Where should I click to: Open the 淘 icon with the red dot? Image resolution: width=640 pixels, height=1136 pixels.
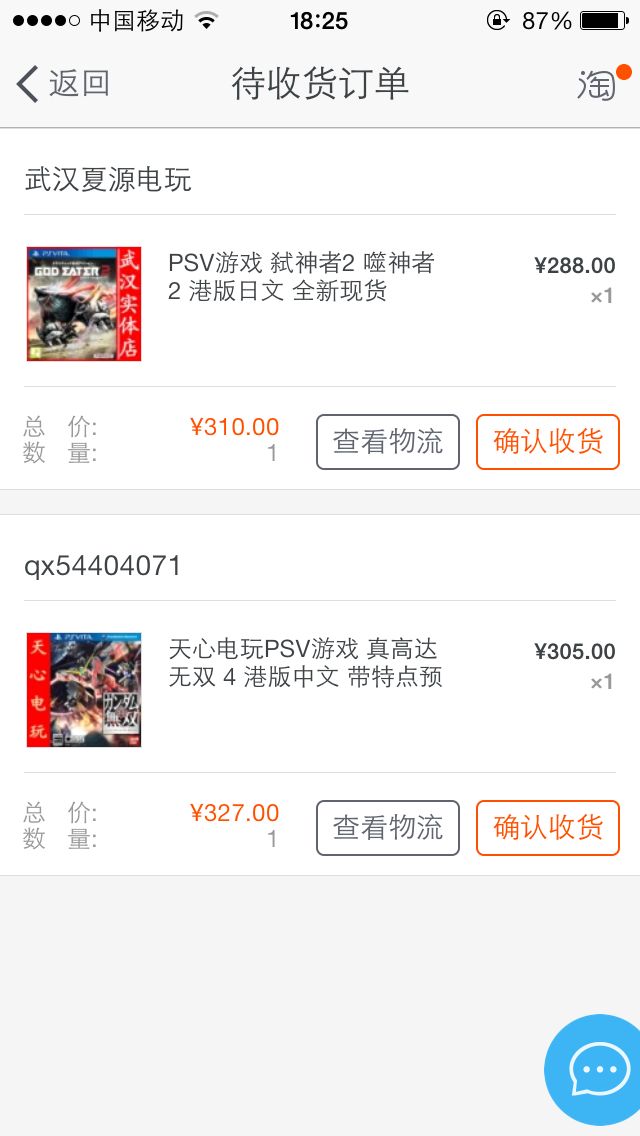pos(598,85)
